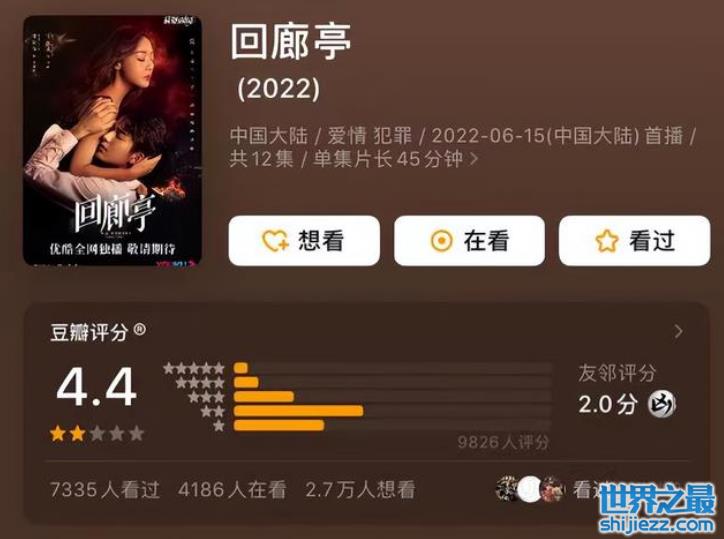
Task: Mark the show as 想看
Action: click(x=304, y=241)
